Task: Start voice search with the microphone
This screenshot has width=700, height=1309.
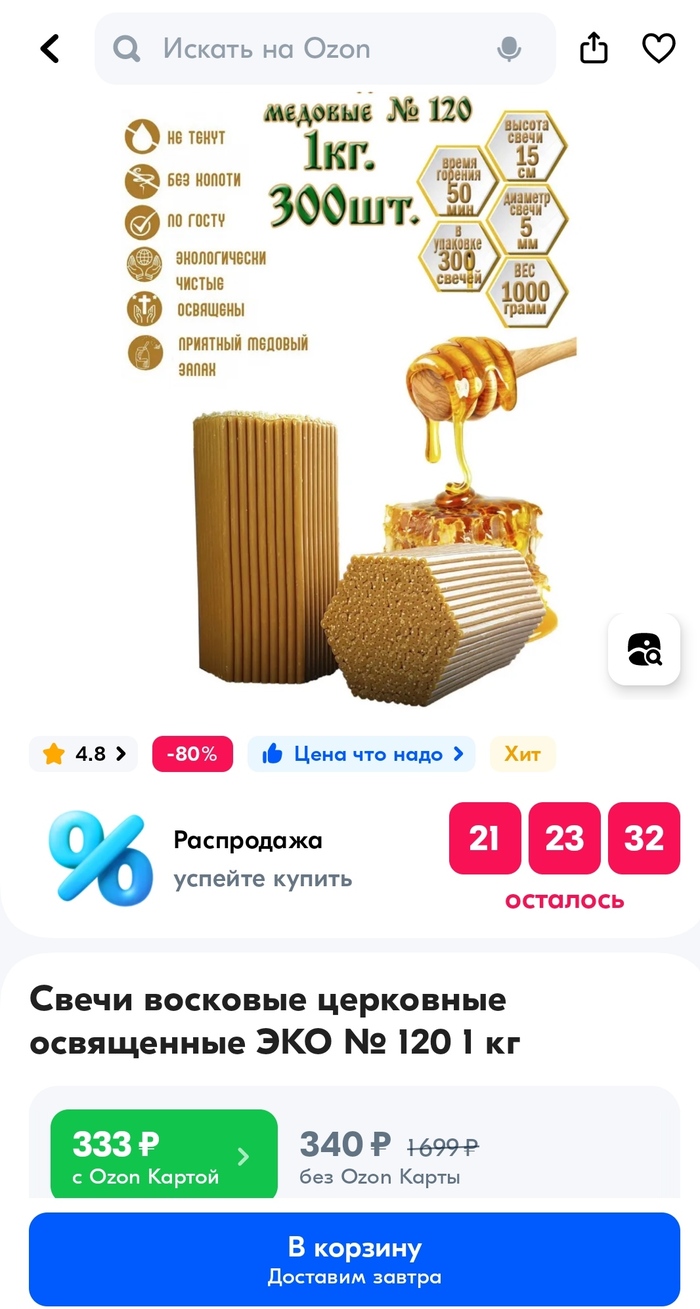Action: (510, 48)
